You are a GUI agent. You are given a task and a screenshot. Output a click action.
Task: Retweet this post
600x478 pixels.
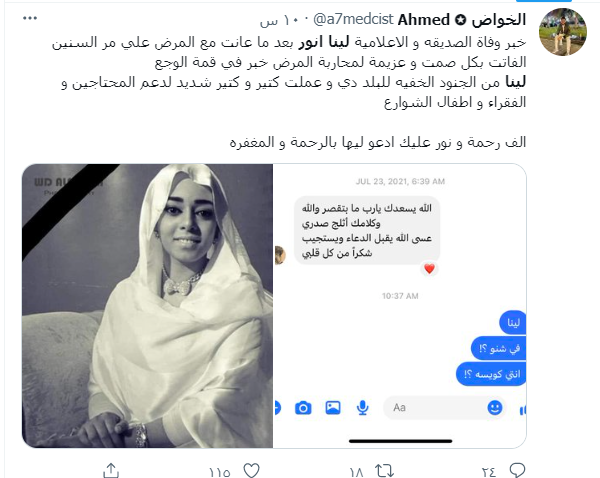coord(382,468)
